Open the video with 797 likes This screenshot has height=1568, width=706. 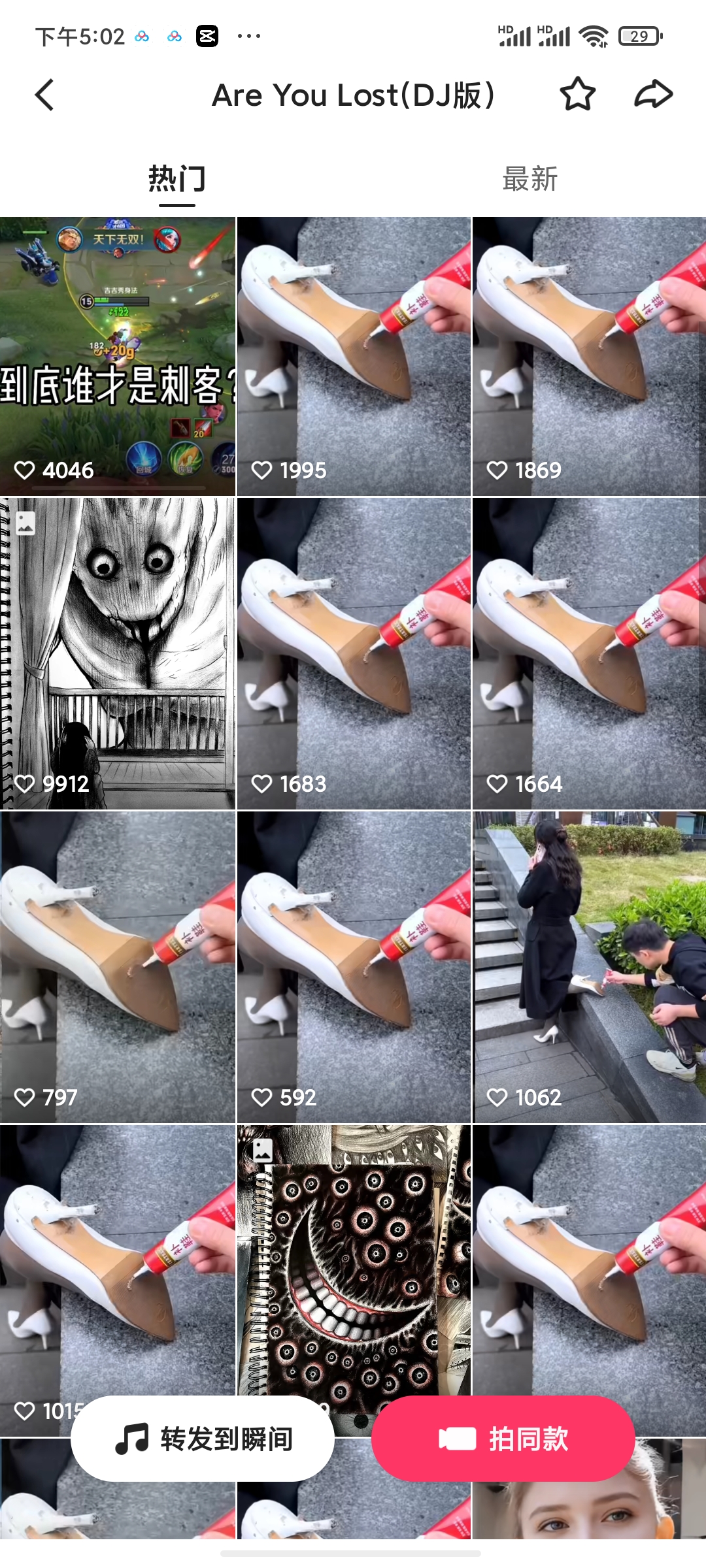(118, 967)
